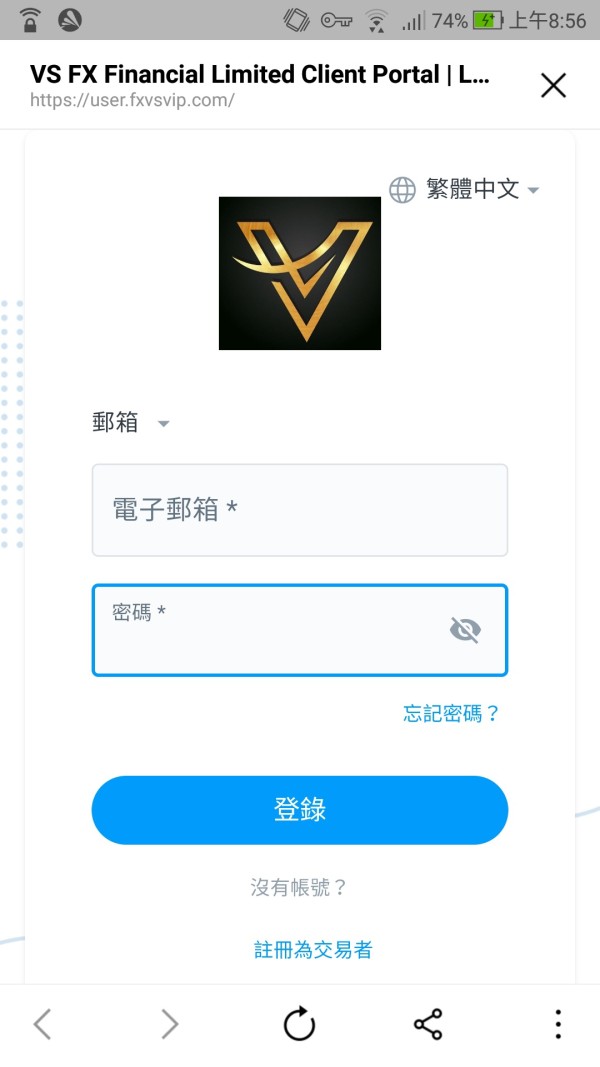Image resolution: width=600 pixels, height=1067 pixels.
Task: Expand the 郵箱 login type dropdown
Action: click(x=131, y=423)
